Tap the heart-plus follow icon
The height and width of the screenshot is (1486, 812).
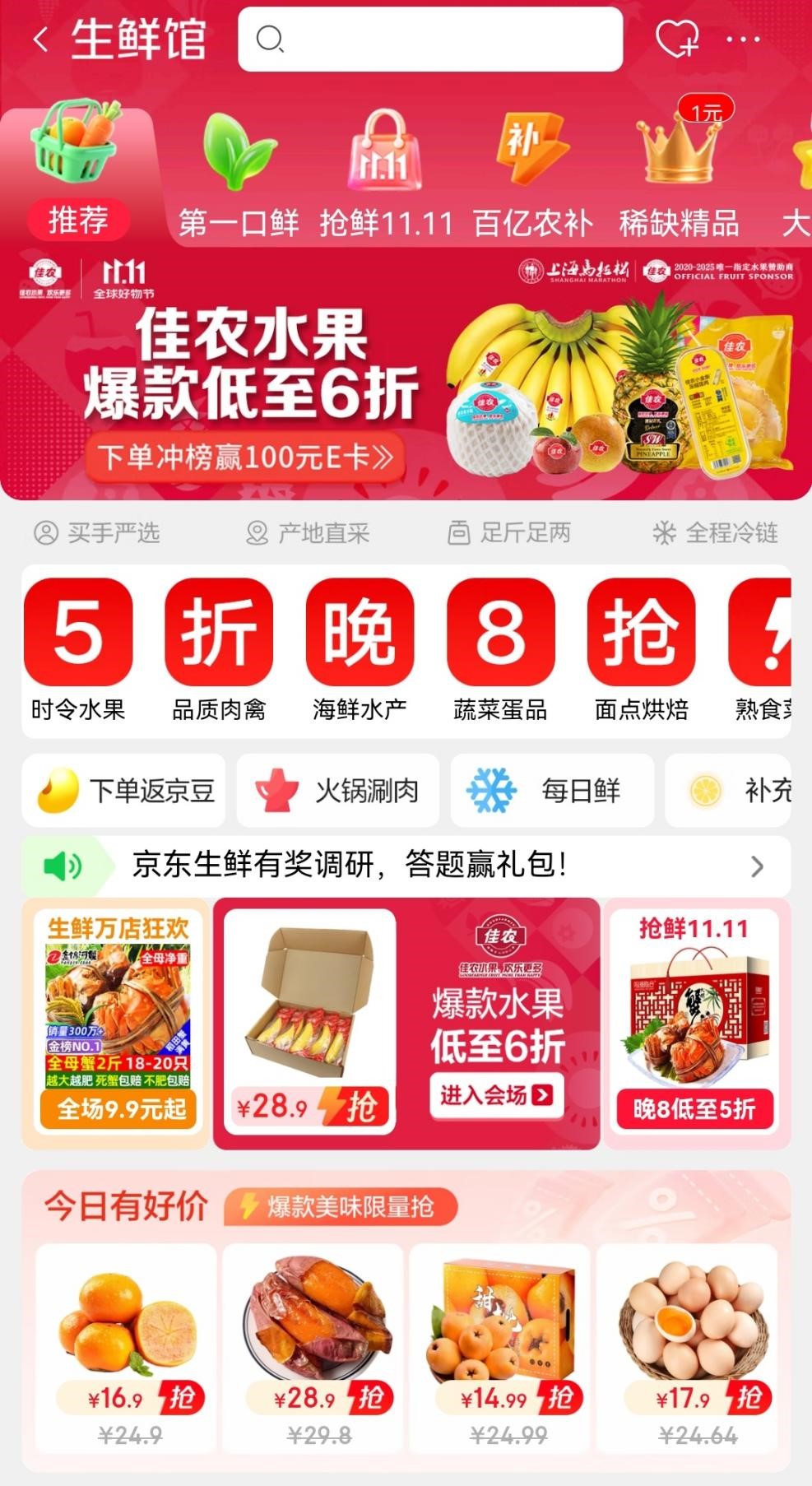[x=676, y=39]
